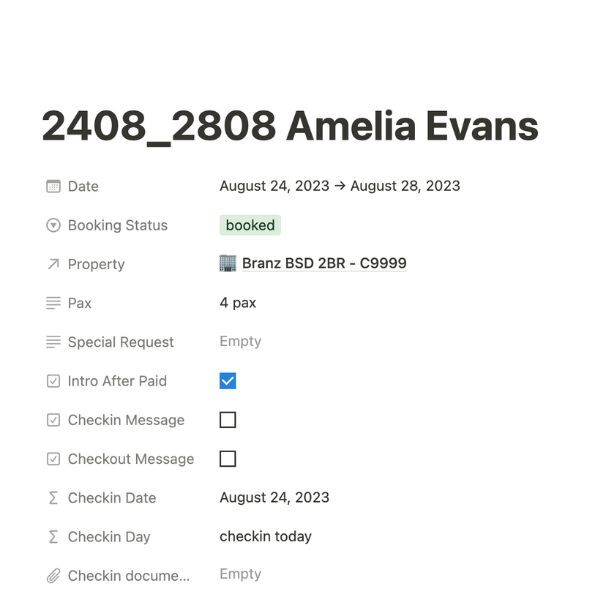
Task: Fill the empty Special Request field
Action: pyautogui.click(x=241, y=342)
